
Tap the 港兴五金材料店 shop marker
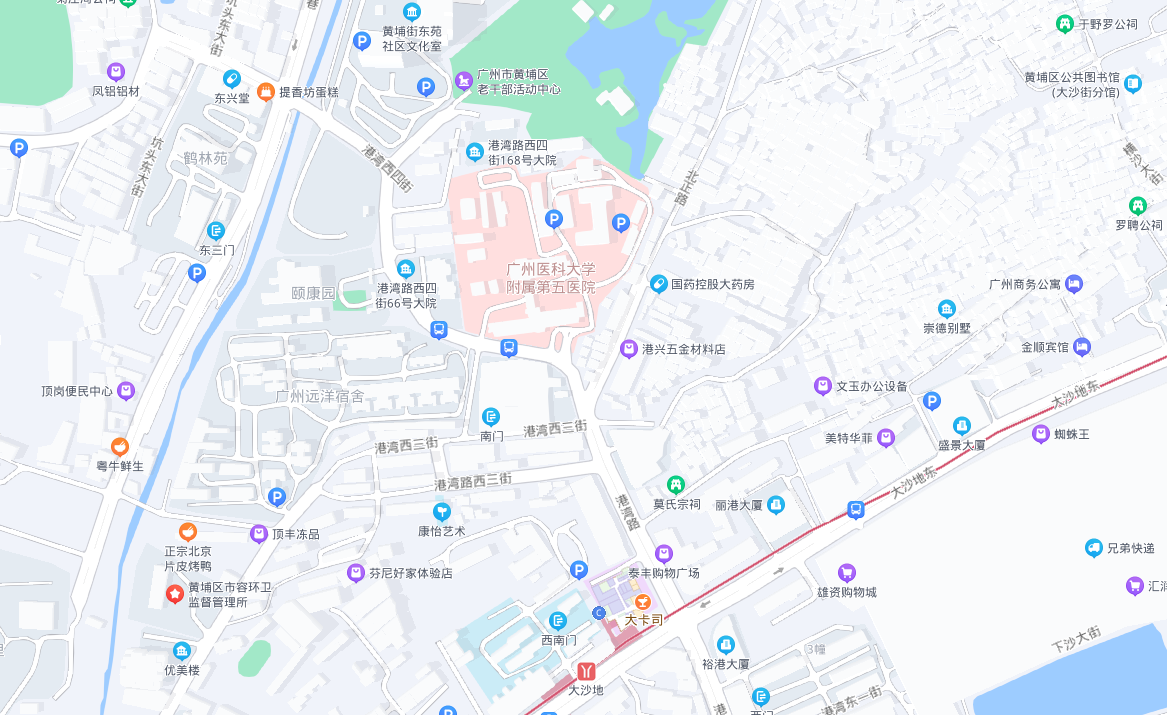(x=628, y=349)
